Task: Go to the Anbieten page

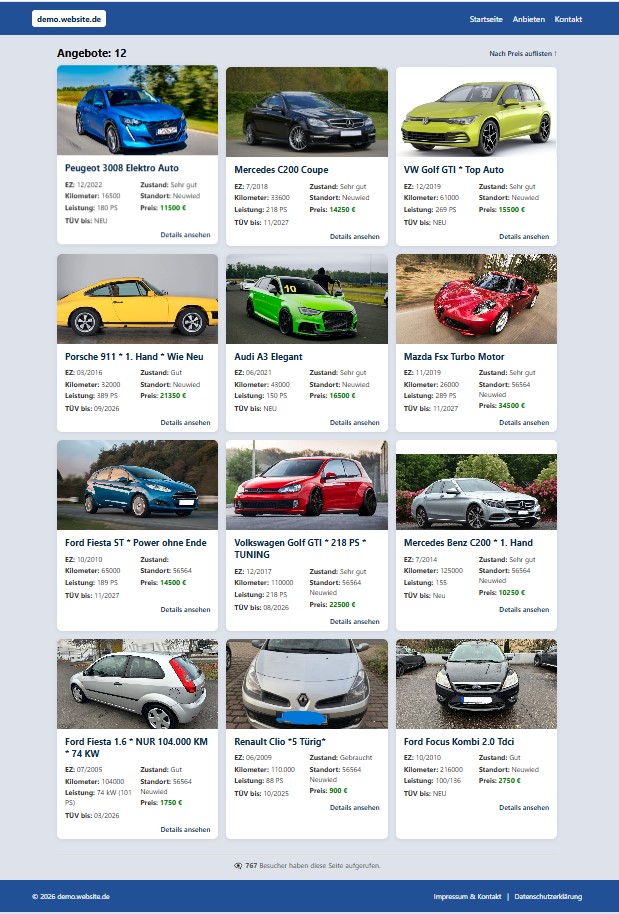Action: click(x=529, y=19)
